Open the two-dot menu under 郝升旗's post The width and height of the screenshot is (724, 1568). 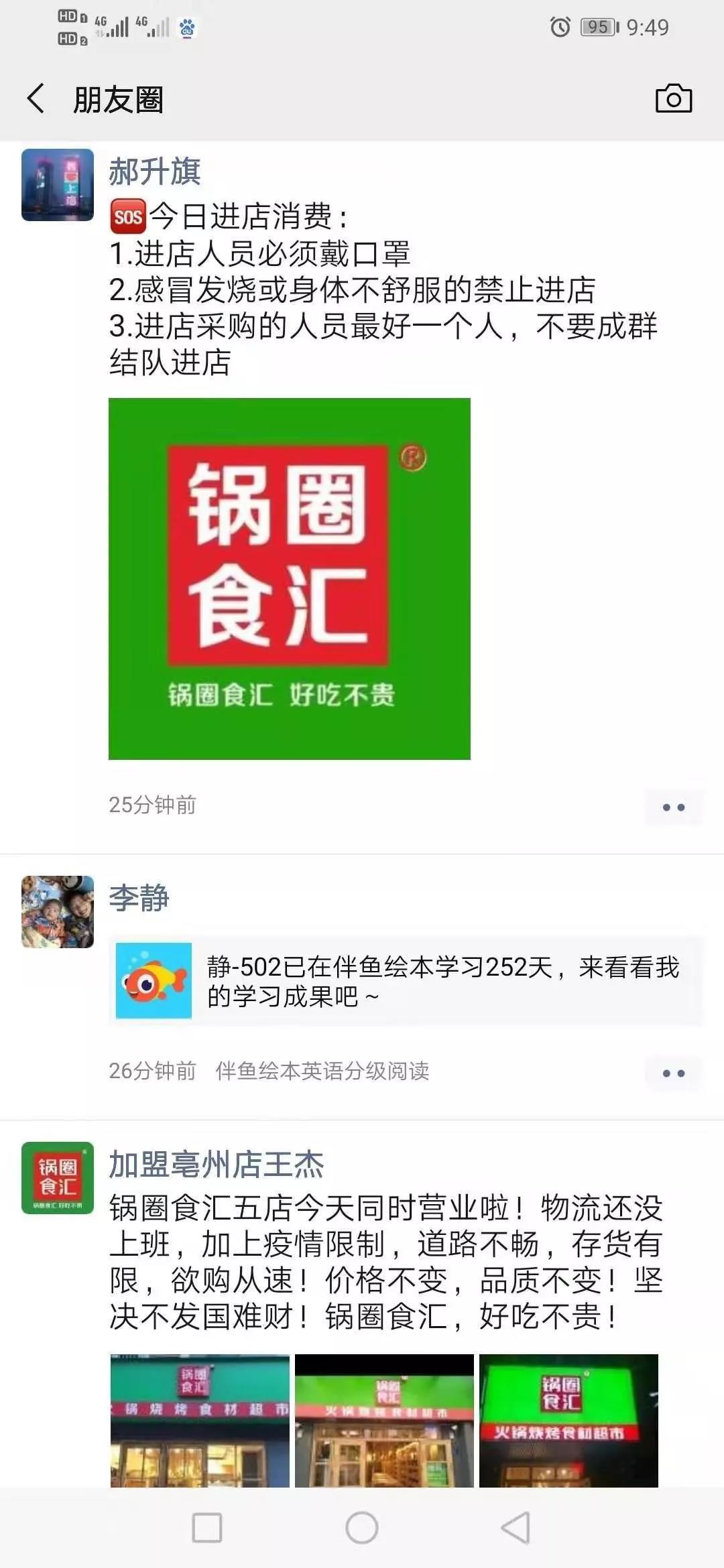pos(673,807)
